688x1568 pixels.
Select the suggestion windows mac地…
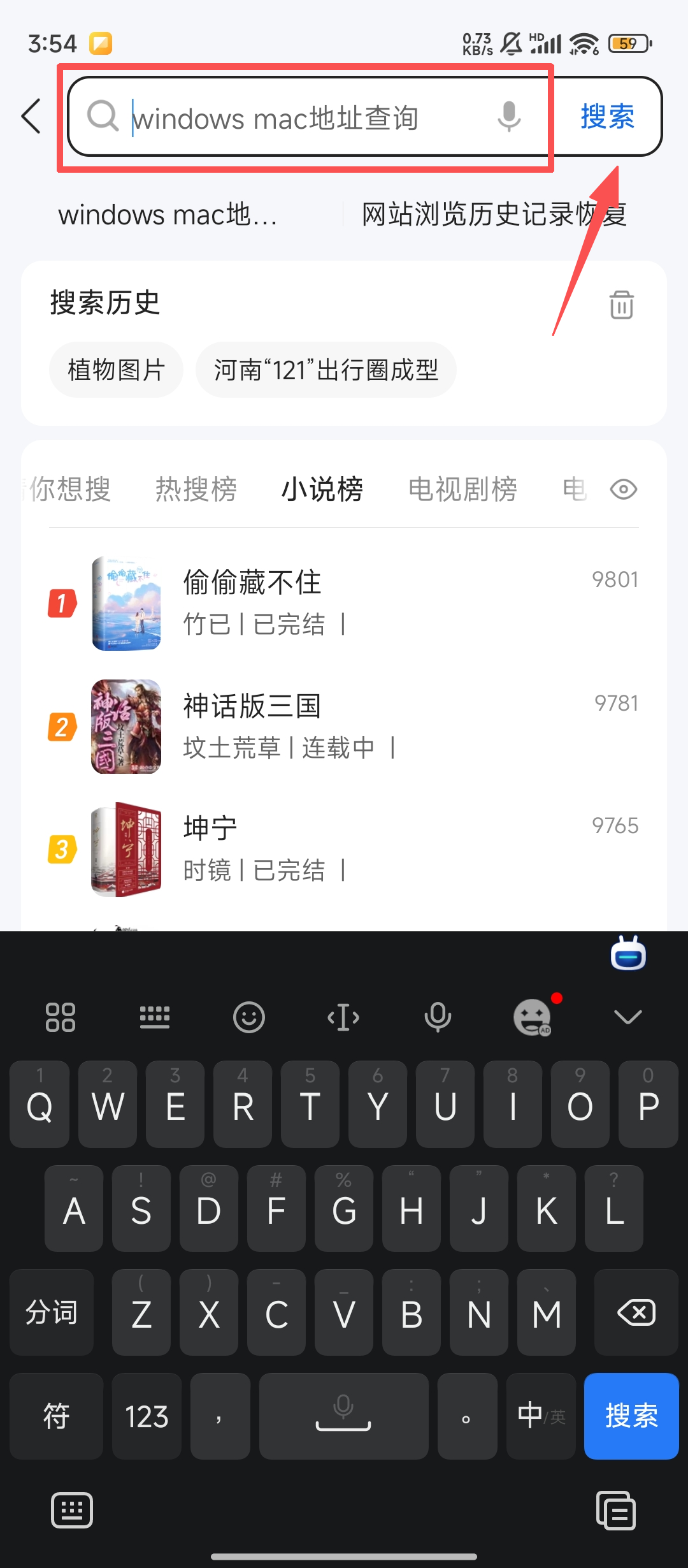coord(168,215)
